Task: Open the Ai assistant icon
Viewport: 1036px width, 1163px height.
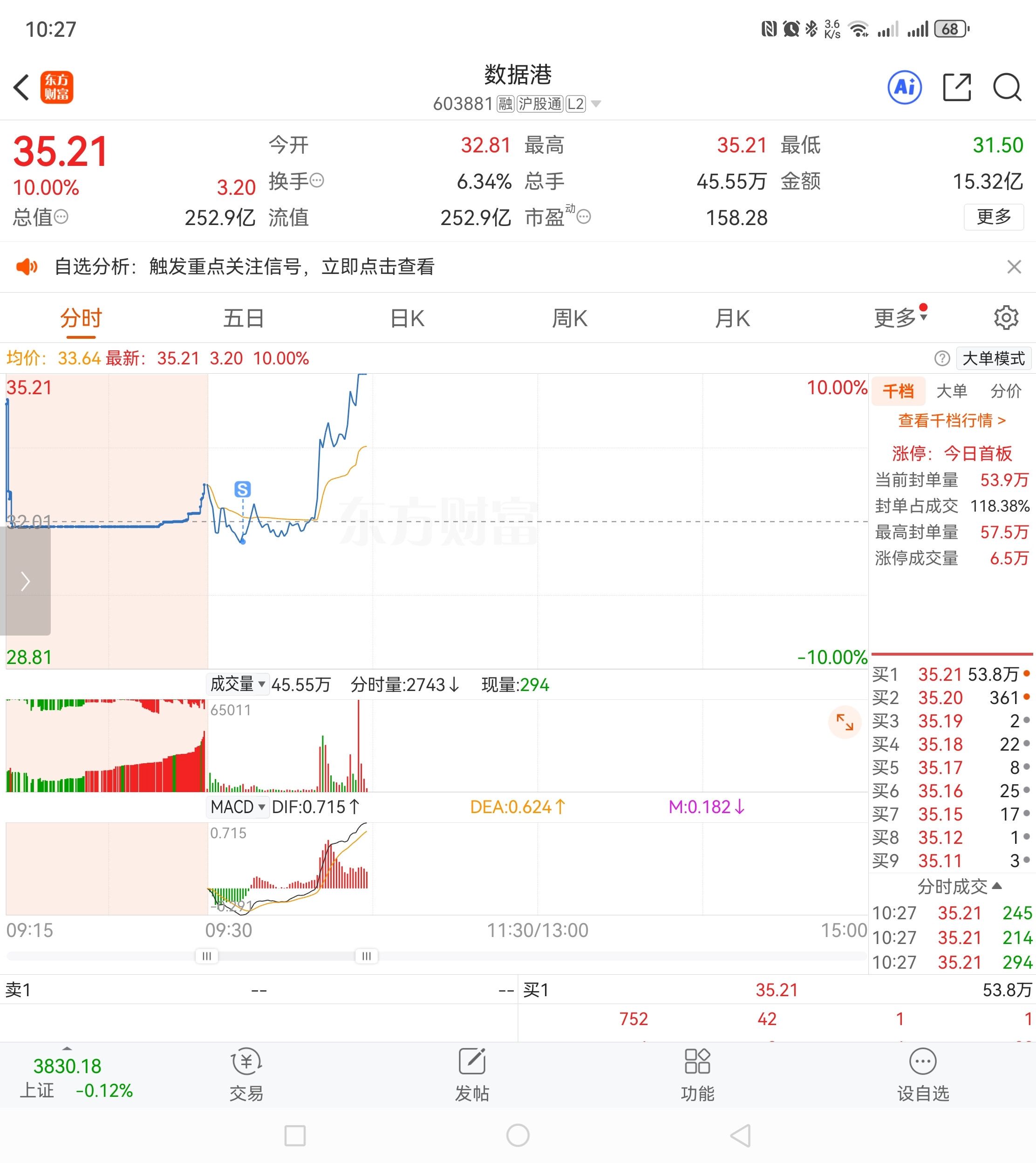Action: [x=904, y=87]
